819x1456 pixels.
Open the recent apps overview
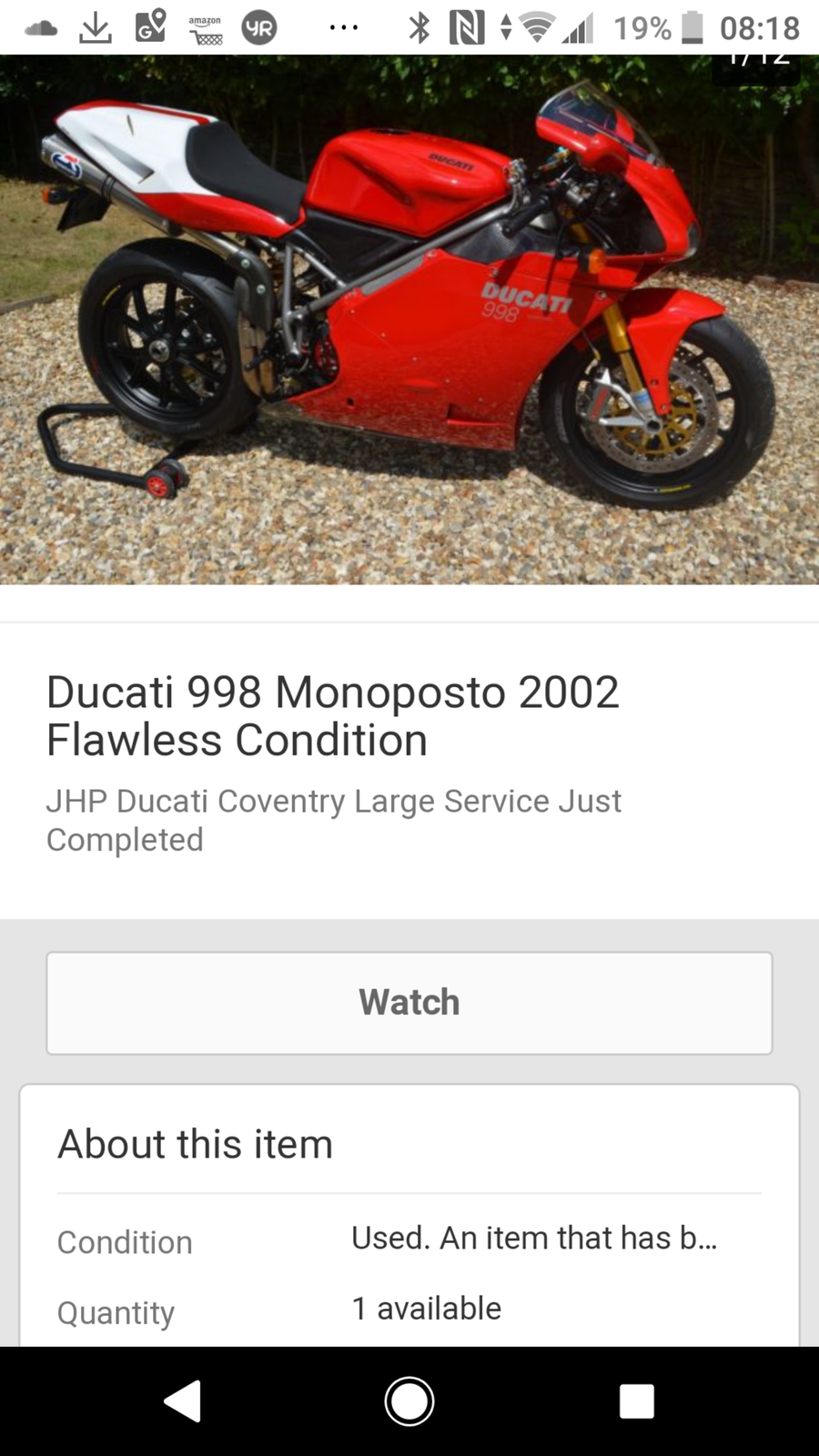(x=636, y=1401)
